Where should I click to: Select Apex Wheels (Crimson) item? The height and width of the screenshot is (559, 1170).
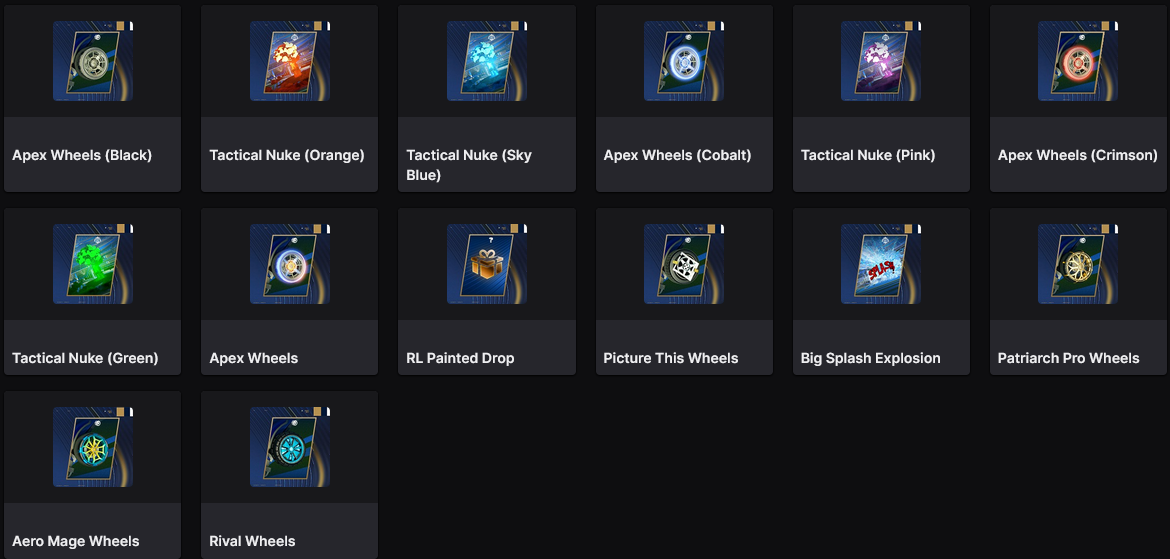tap(1078, 98)
